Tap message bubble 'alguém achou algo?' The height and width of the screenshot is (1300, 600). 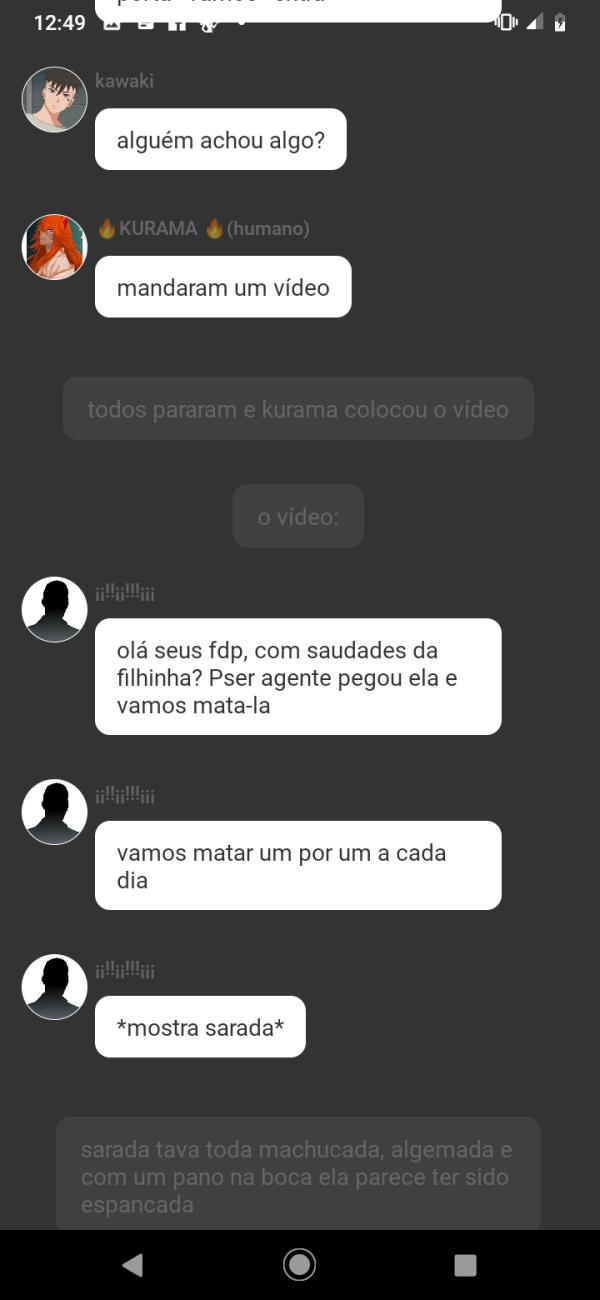pos(220,140)
